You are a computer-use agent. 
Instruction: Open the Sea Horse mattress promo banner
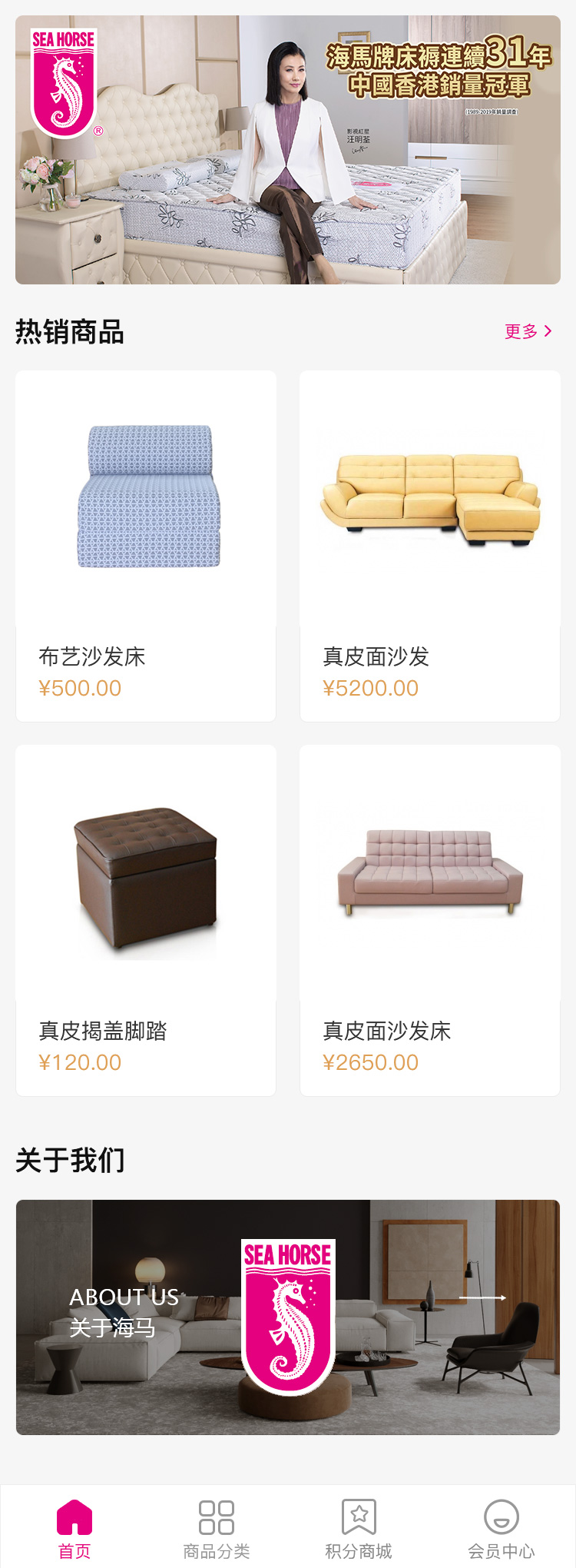point(288,150)
